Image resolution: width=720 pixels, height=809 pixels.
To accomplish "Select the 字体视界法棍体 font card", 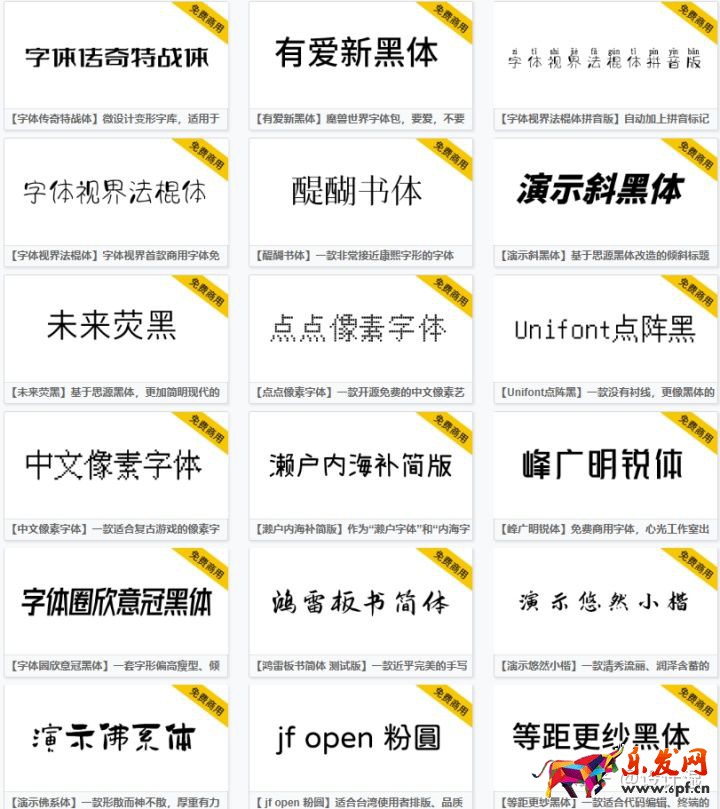I will click(x=116, y=191).
